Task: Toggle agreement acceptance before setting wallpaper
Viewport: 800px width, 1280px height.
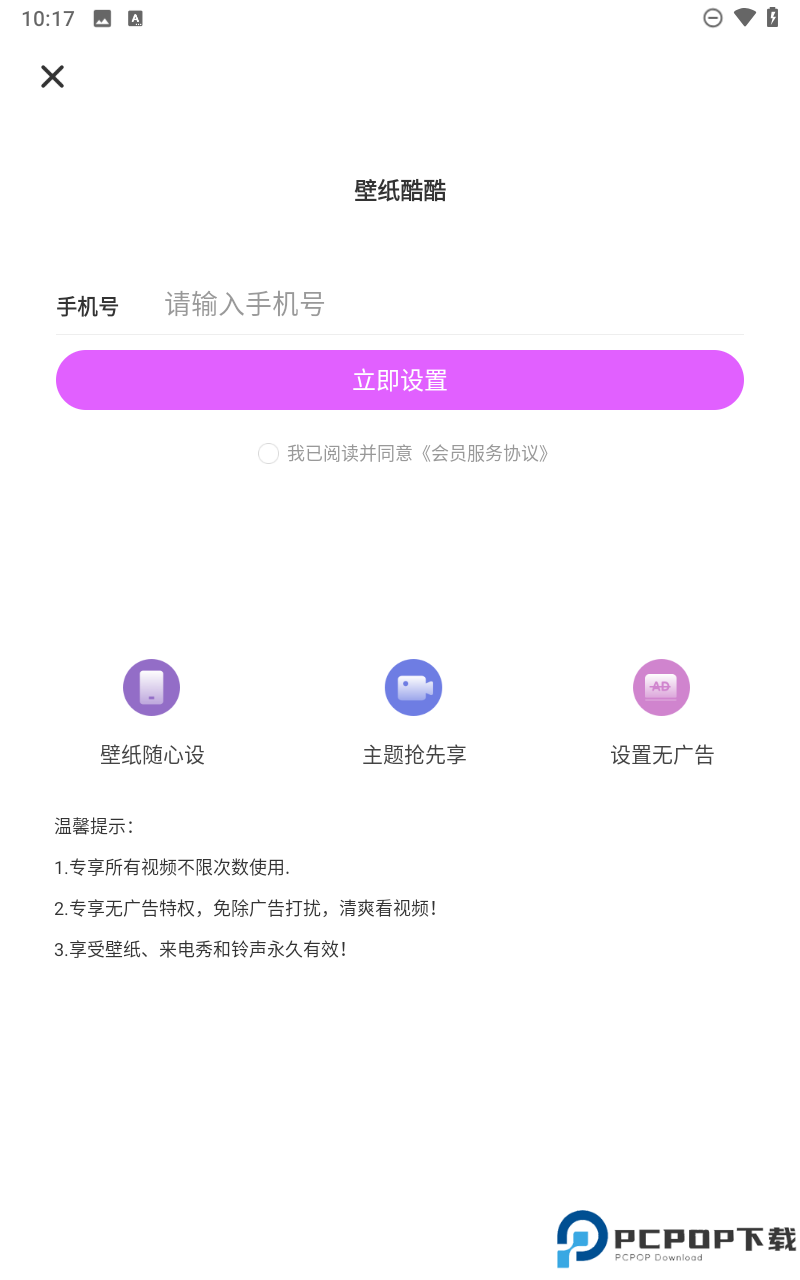Action: click(x=268, y=453)
